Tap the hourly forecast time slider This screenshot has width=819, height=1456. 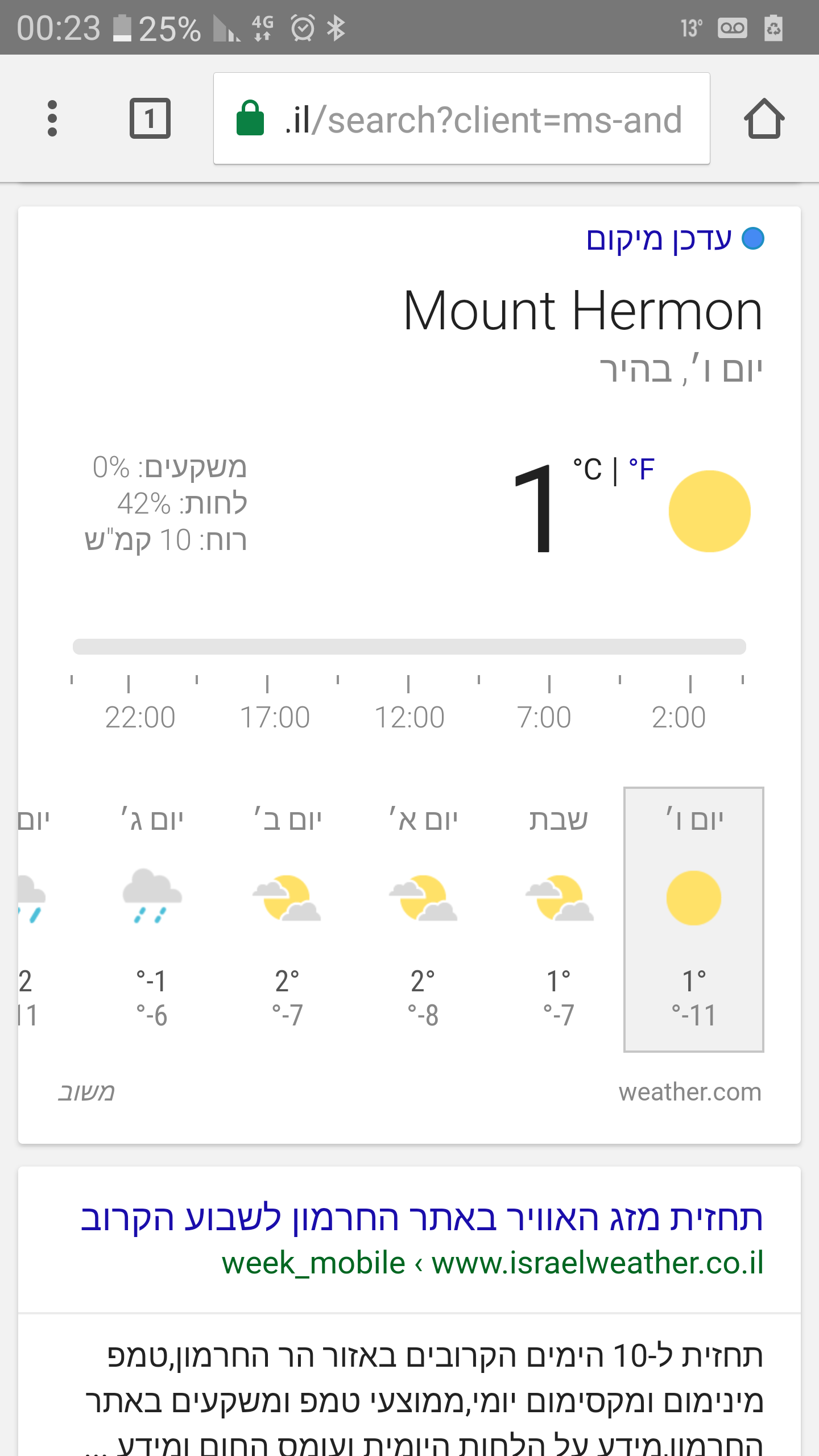point(409,647)
